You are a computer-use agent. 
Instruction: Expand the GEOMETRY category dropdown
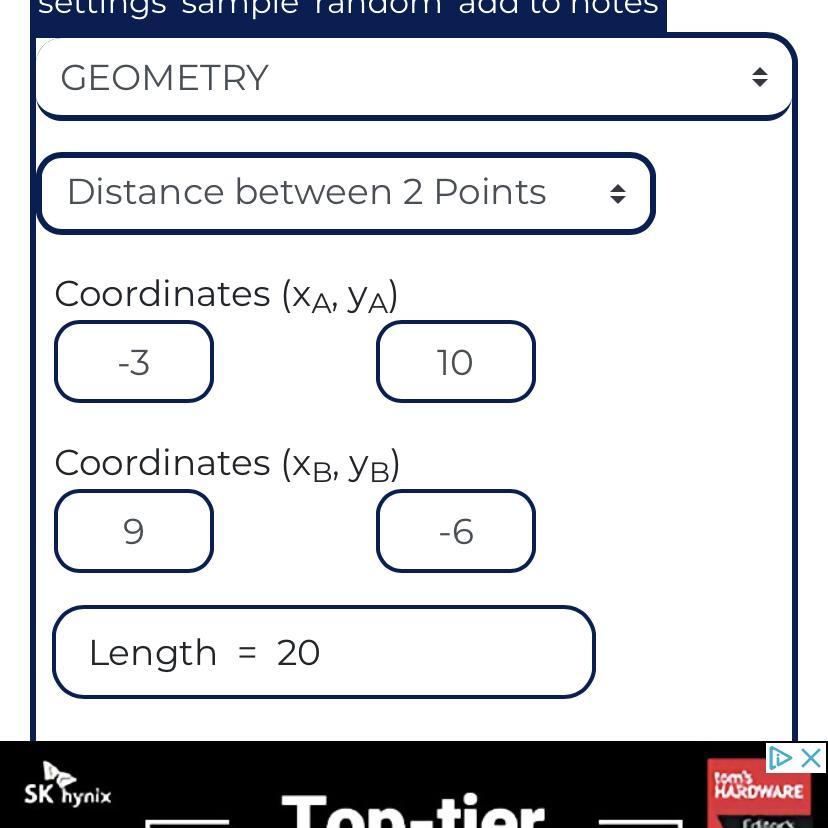(x=414, y=77)
